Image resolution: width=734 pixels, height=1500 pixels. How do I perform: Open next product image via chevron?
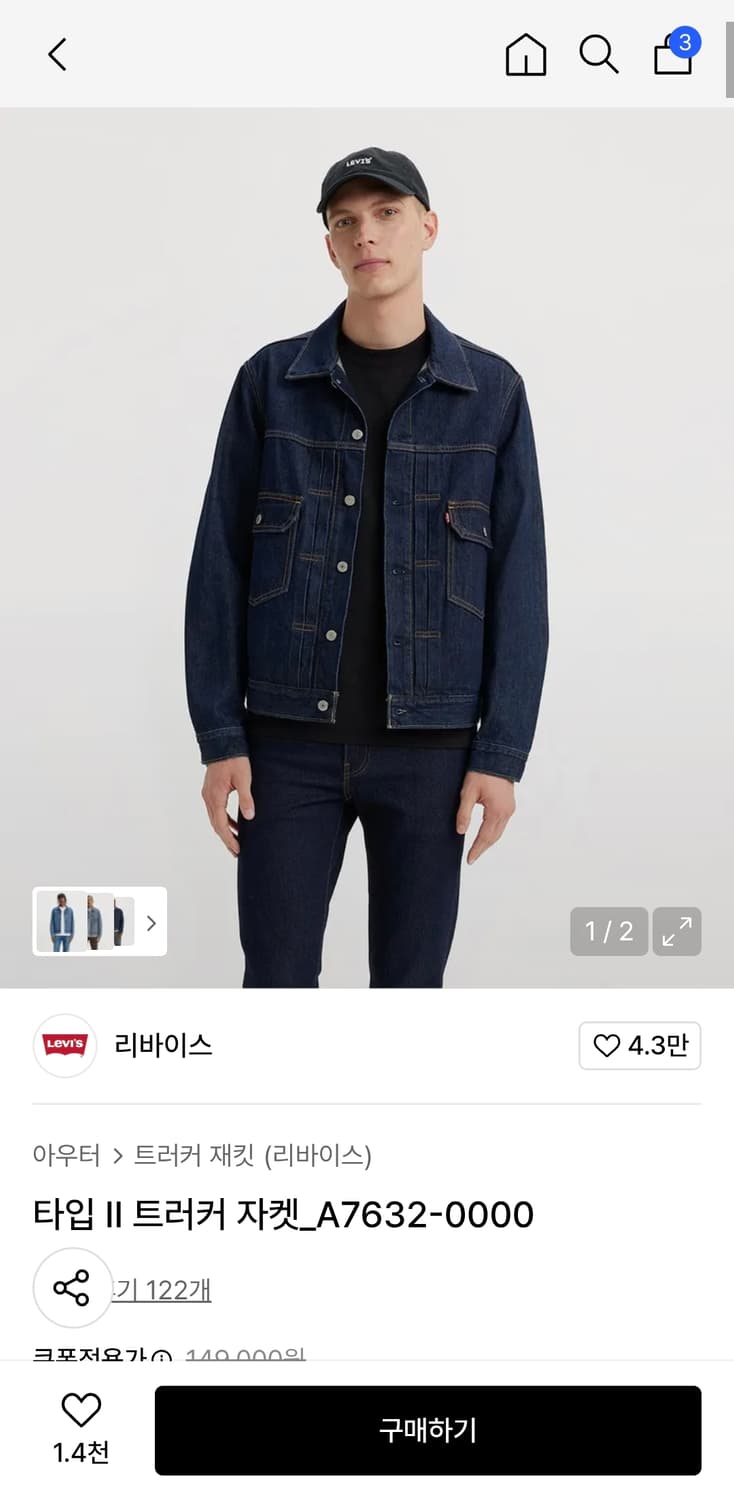tap(151, 922)
